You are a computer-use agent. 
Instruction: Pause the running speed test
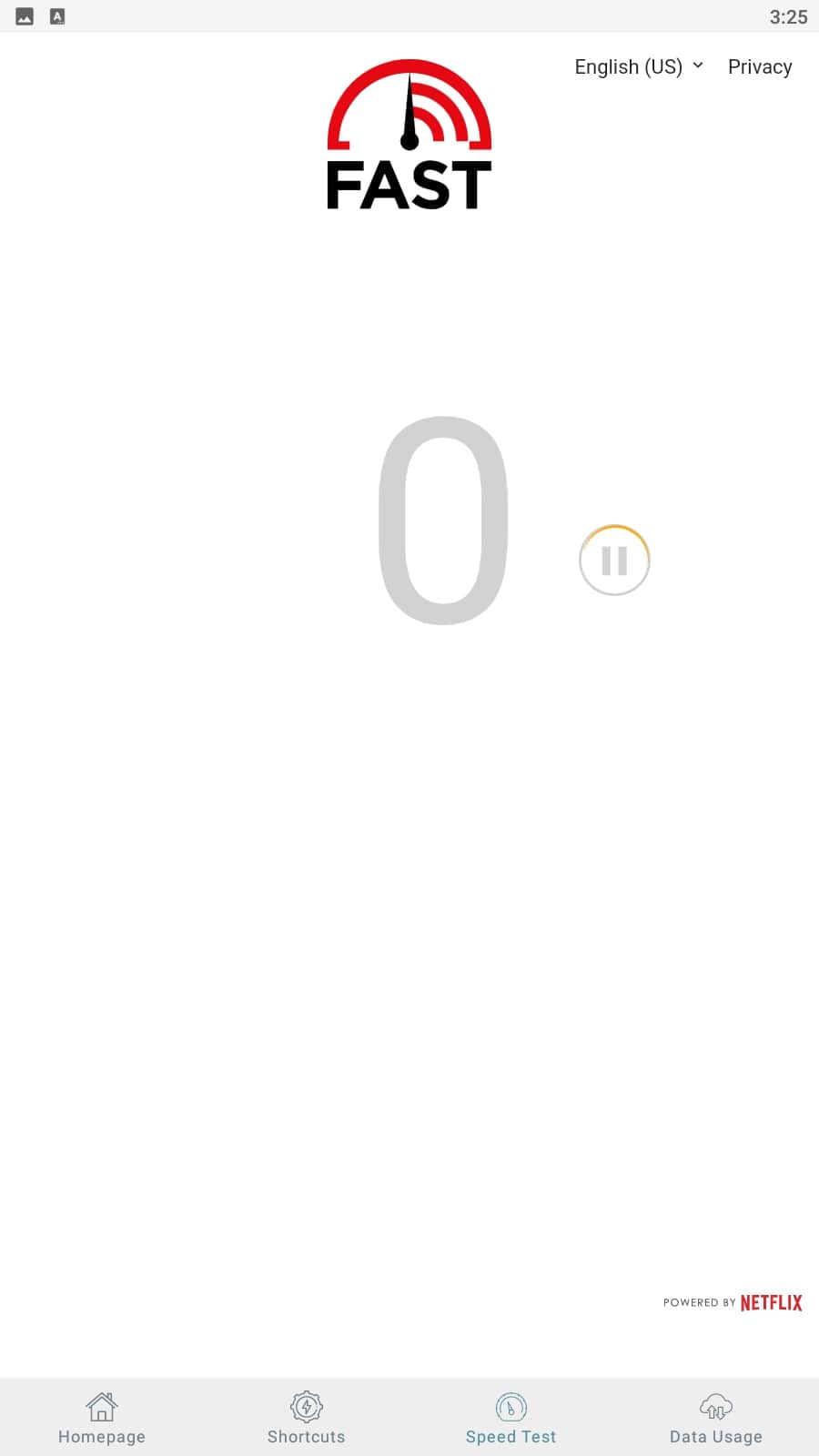point(614,561)
